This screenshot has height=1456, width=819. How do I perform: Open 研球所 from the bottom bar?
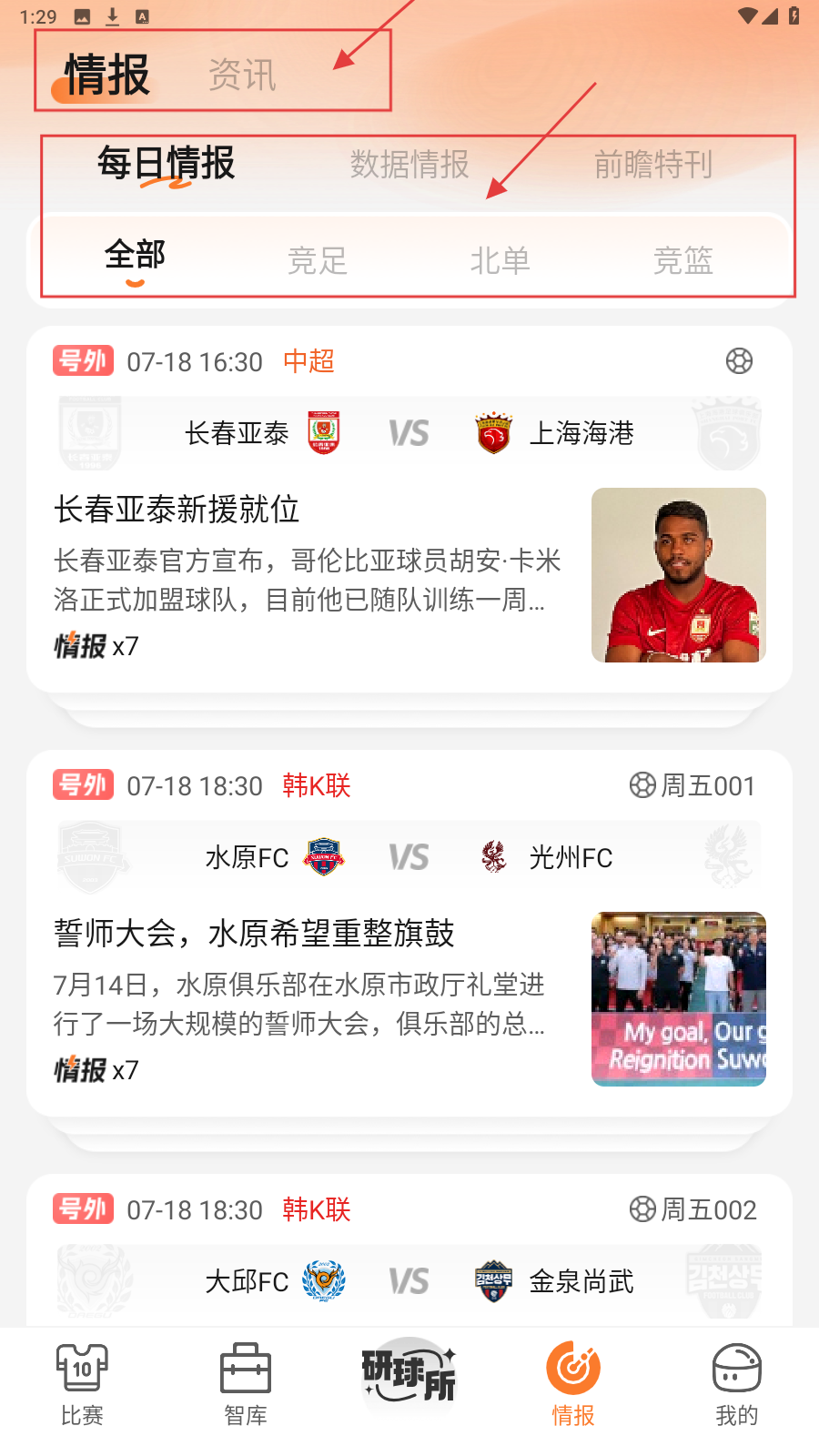click(409, 1374)
